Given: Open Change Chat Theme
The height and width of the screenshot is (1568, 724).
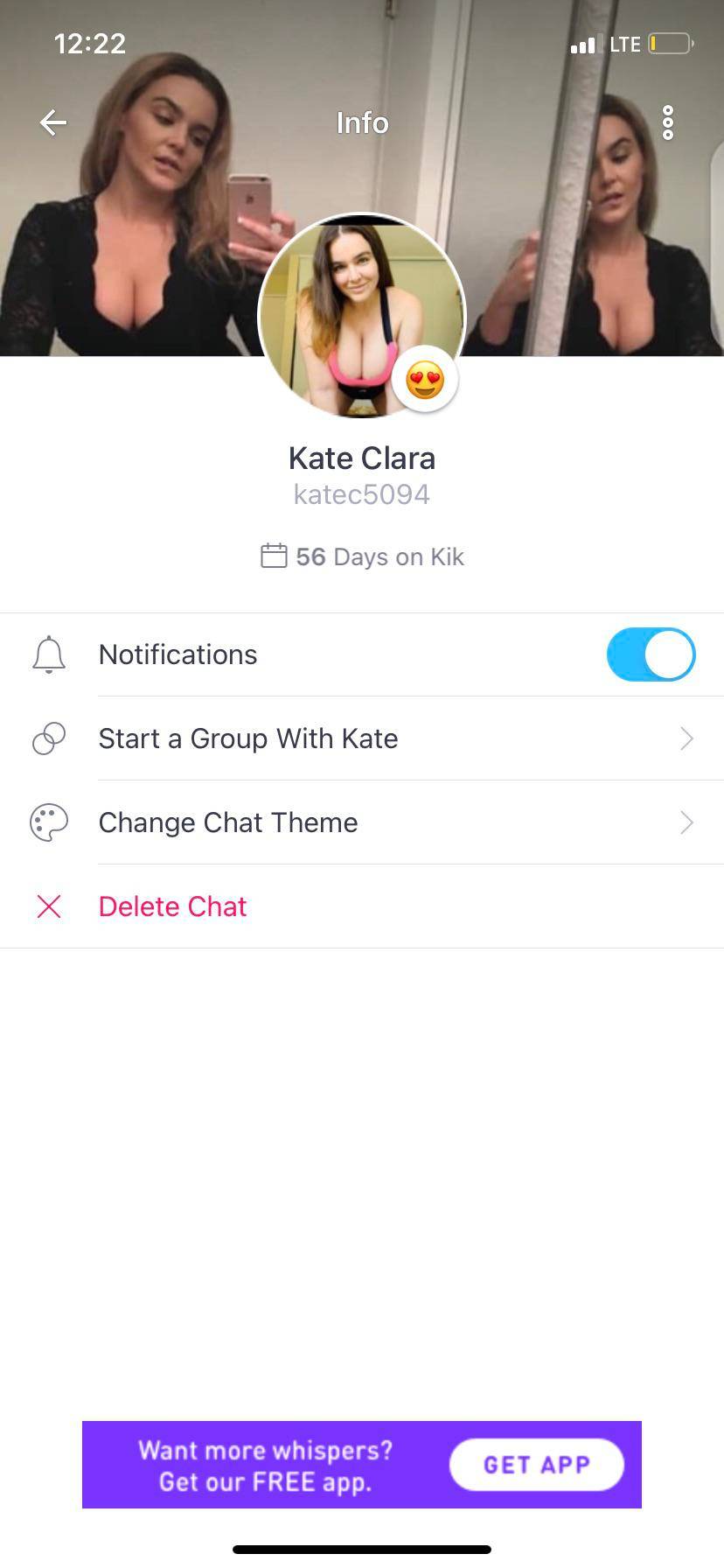Looking at the screenshot, I should pos(228,822).
